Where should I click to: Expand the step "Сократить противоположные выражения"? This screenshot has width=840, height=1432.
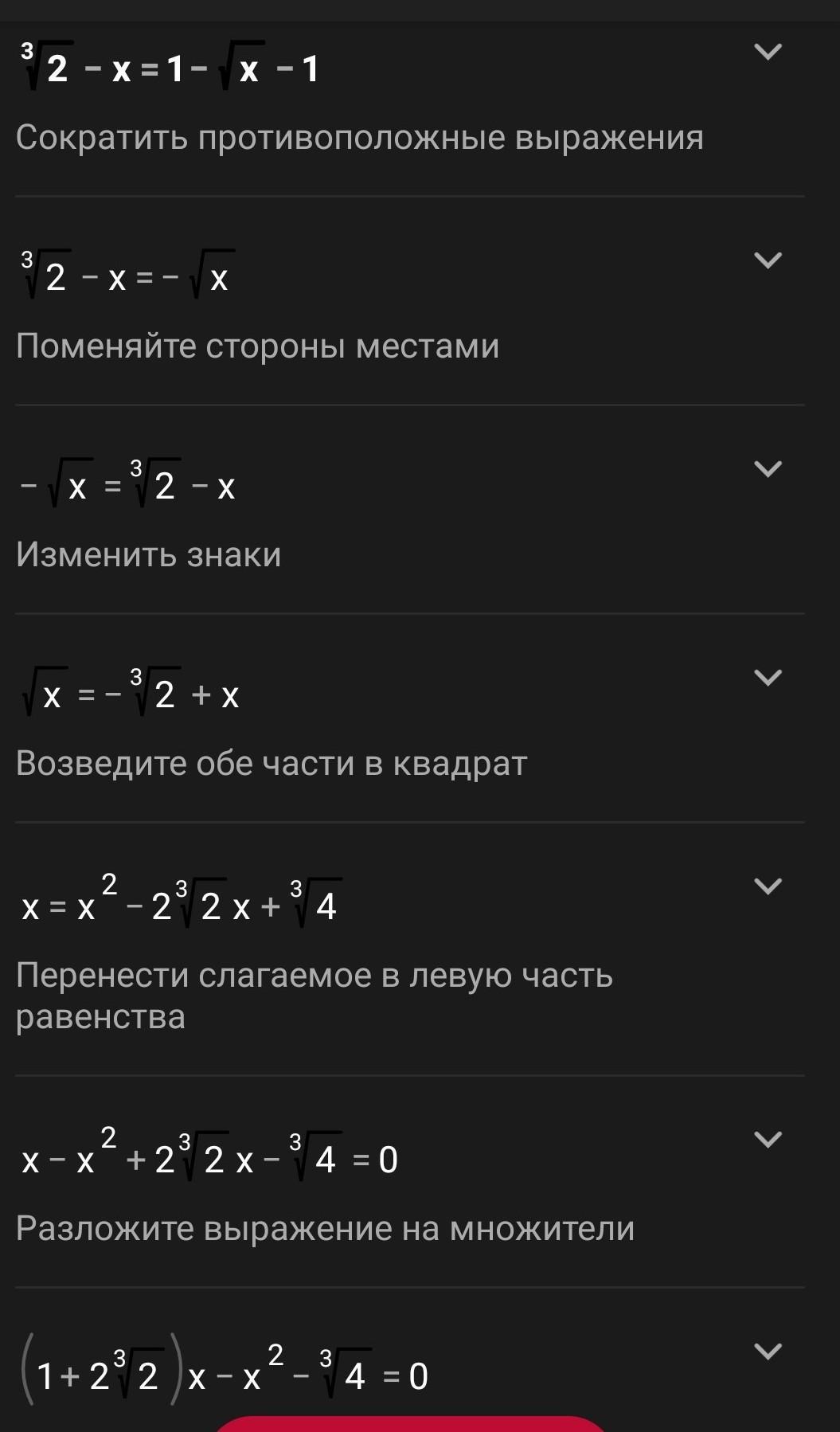point(768,53)
